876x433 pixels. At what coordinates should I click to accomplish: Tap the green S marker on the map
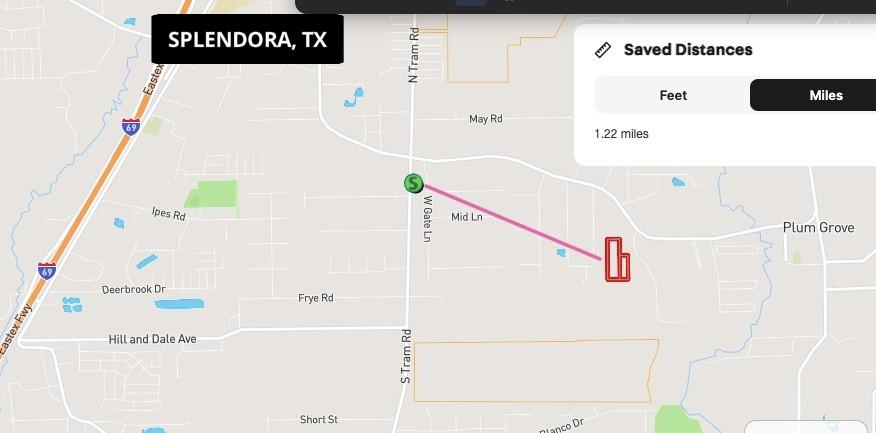tap(413, 183)
